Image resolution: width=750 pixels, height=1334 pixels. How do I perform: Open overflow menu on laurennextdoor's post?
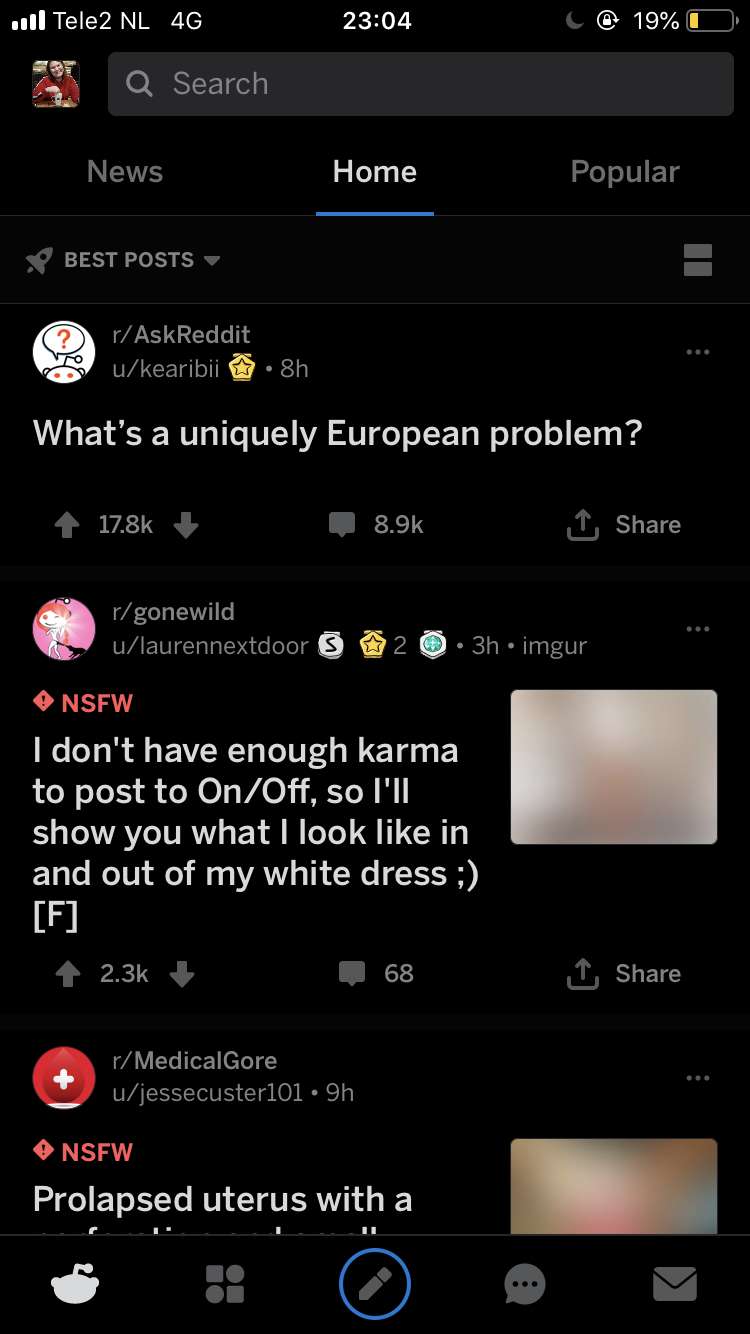[x=698, y=629]
